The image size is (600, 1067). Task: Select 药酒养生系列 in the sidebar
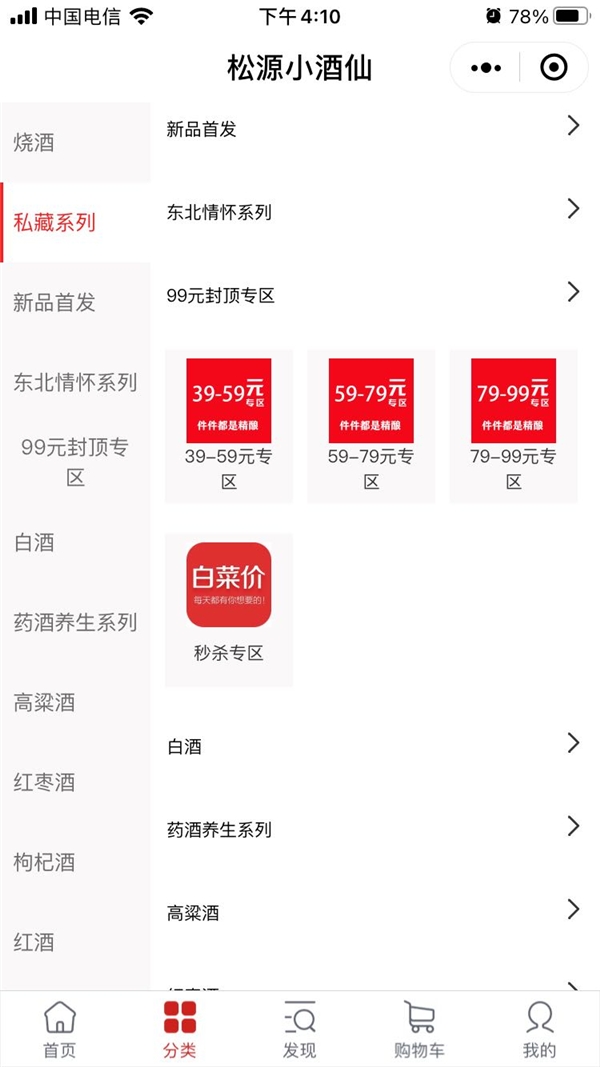point(75,622)
